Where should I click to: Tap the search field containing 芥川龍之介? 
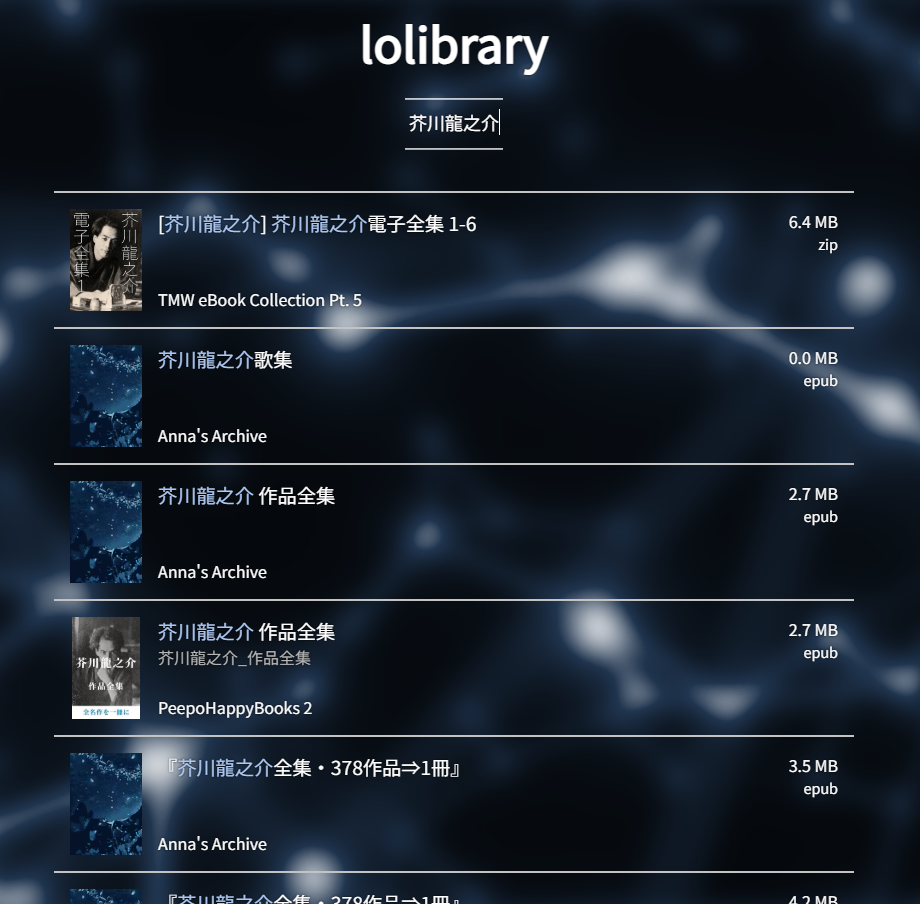click(x=453, y=124)
